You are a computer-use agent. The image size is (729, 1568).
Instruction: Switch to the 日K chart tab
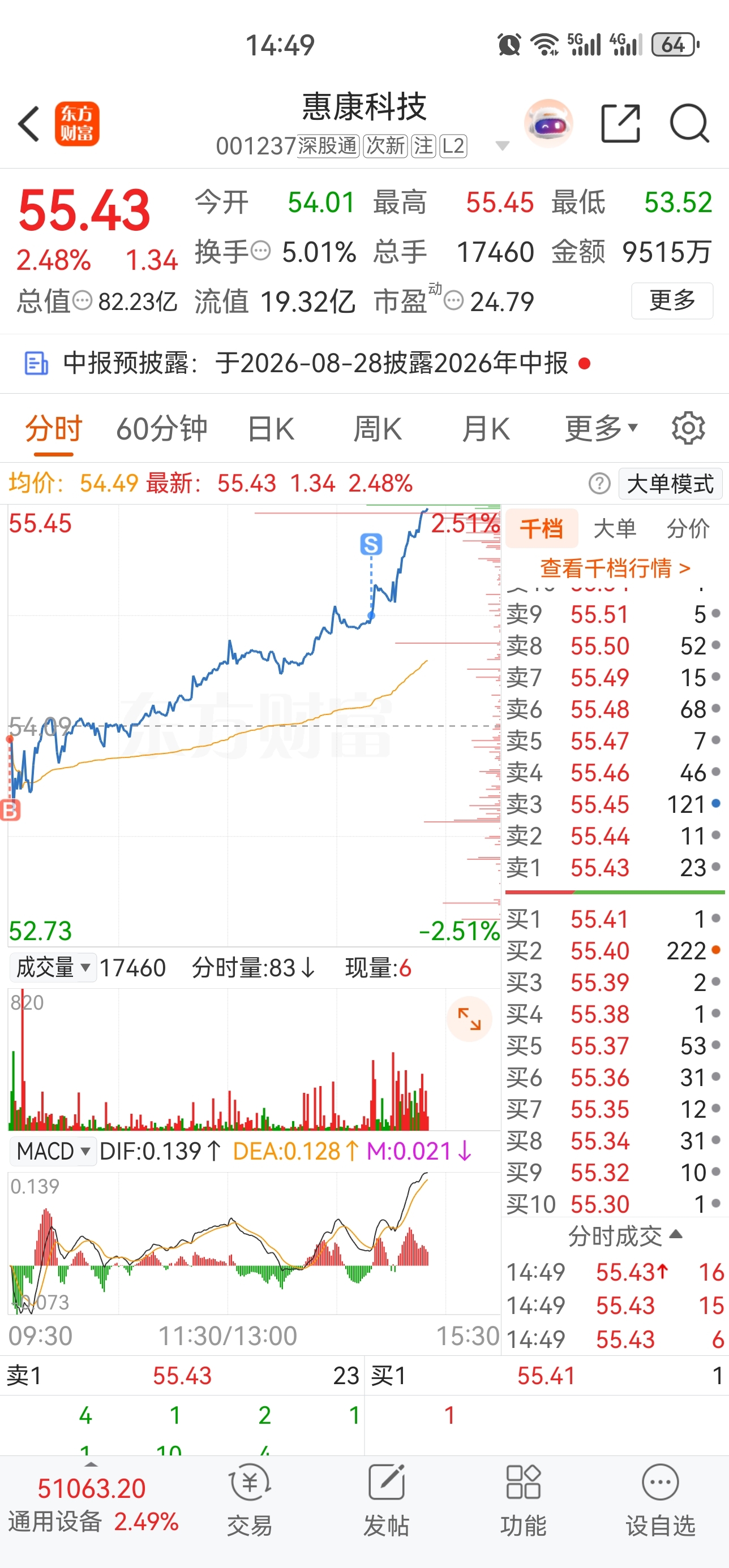tap(271, 429)
